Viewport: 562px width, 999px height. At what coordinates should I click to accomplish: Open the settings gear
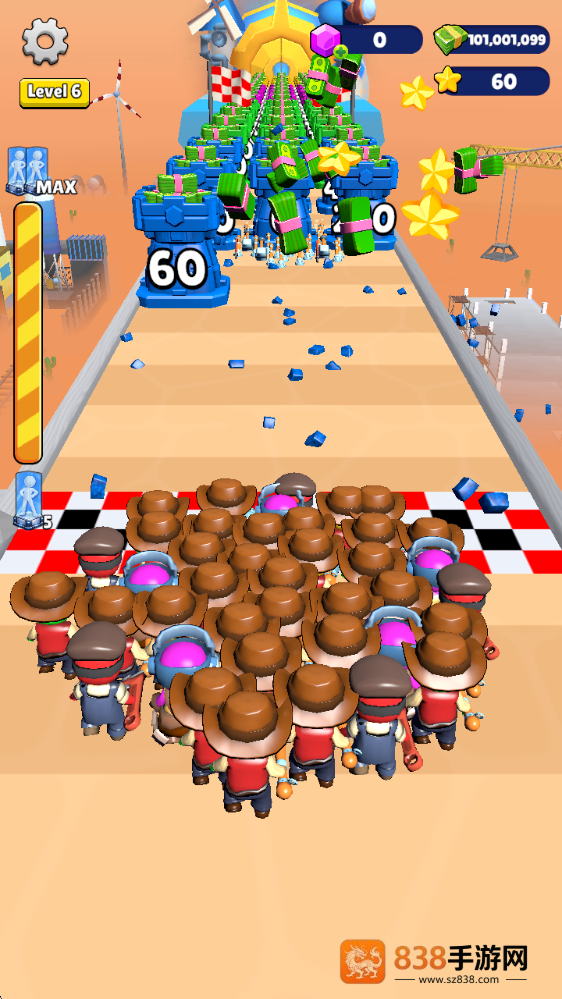(x=45, y=41)
